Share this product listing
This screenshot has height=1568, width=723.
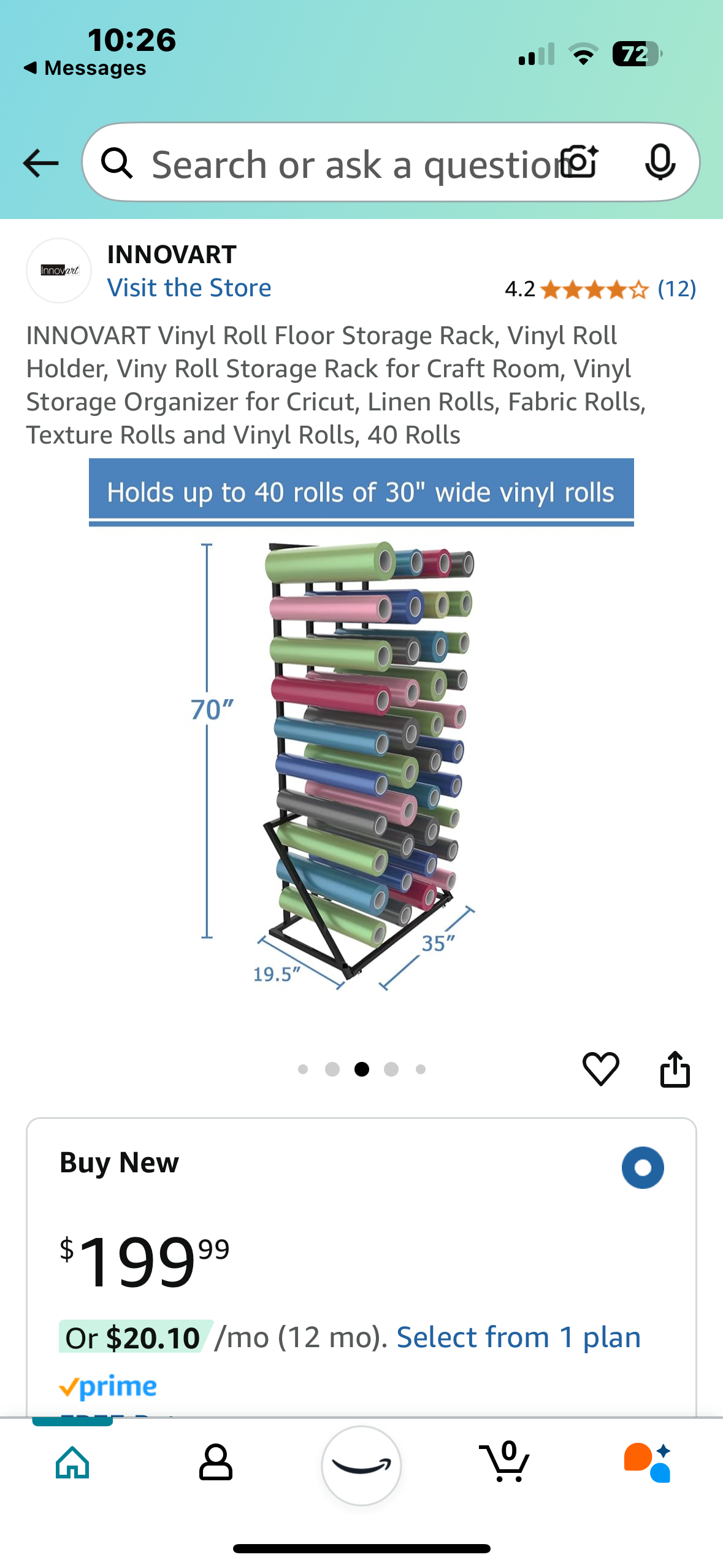pos(675,1069)
